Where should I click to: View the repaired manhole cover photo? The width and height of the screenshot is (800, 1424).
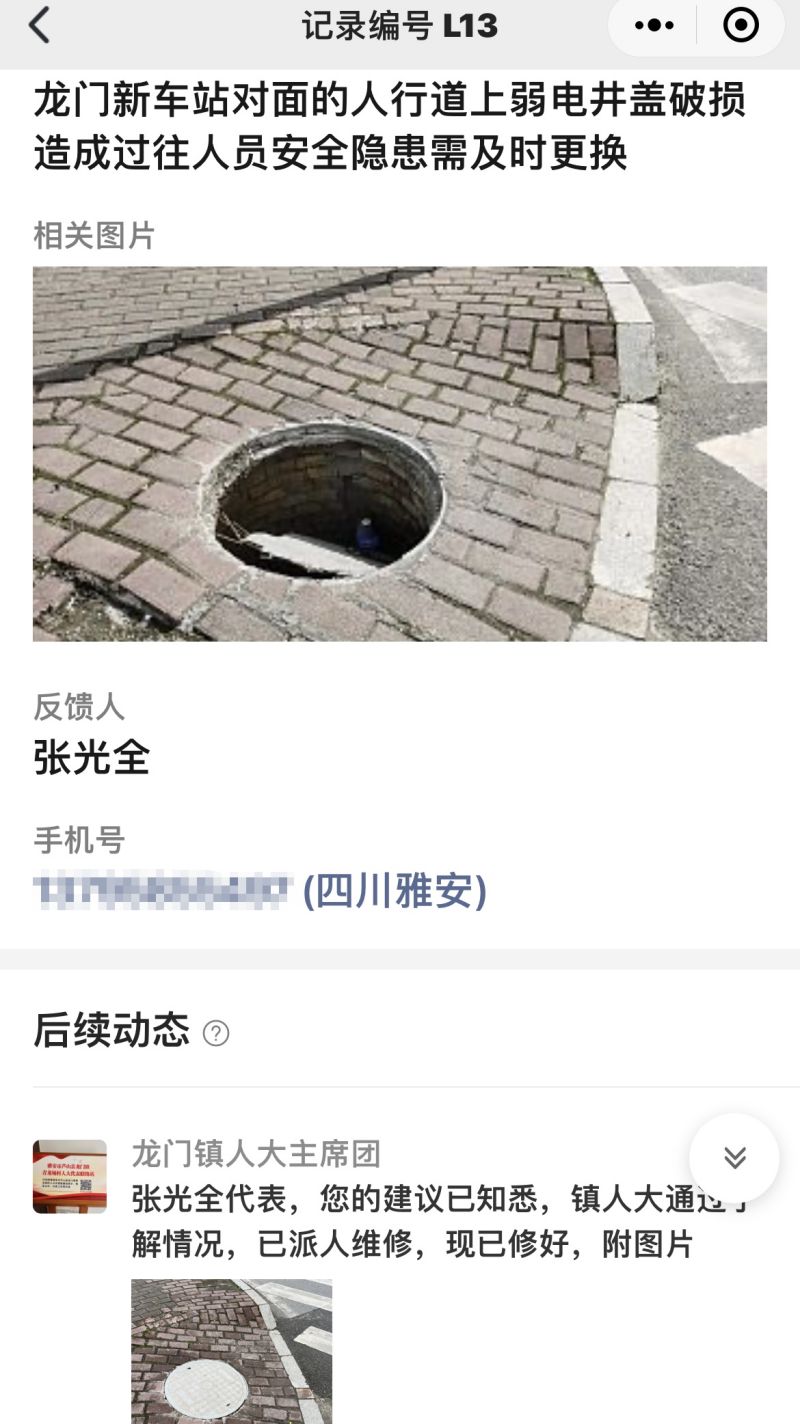(x=231, y=1350)
